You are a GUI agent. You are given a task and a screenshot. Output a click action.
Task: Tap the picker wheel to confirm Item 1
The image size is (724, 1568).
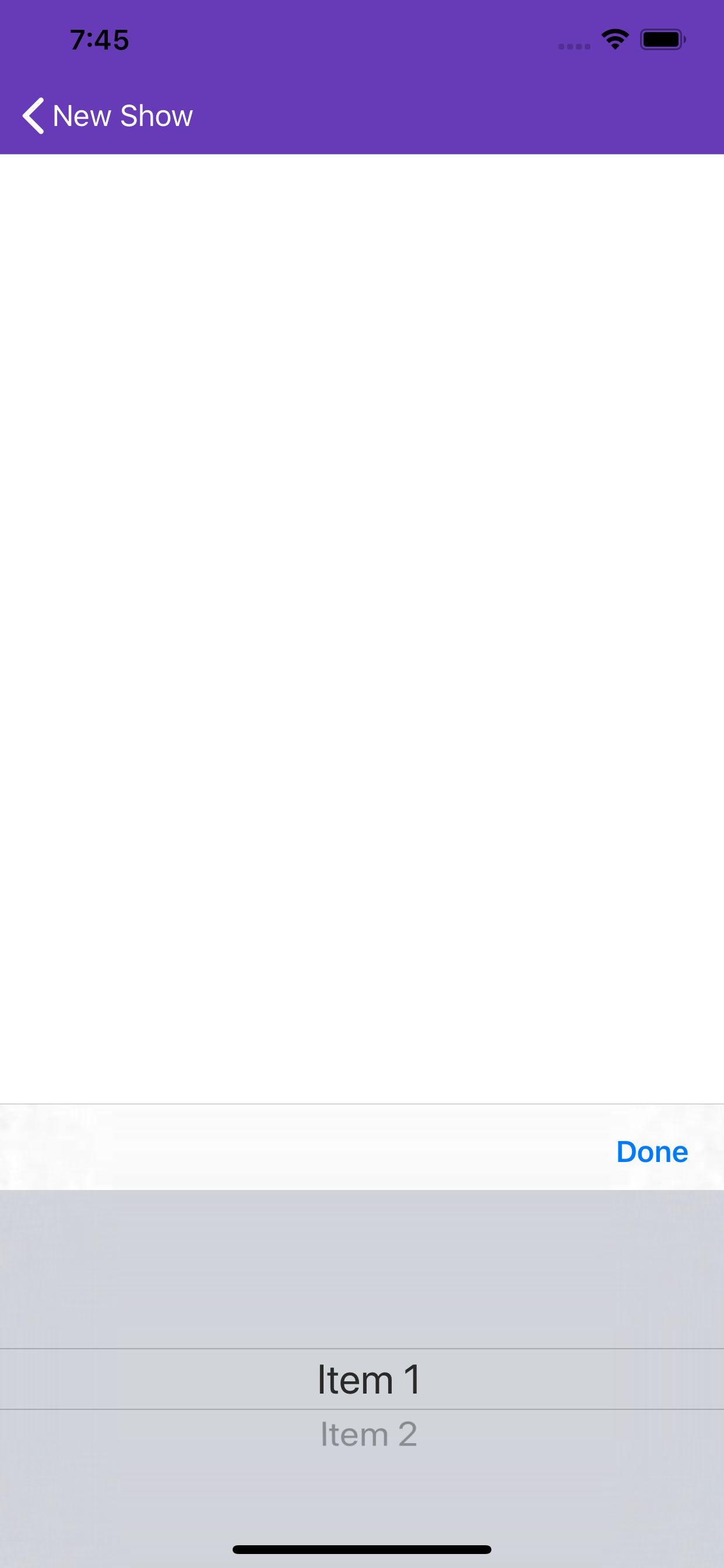click(x=368, y=1378)
